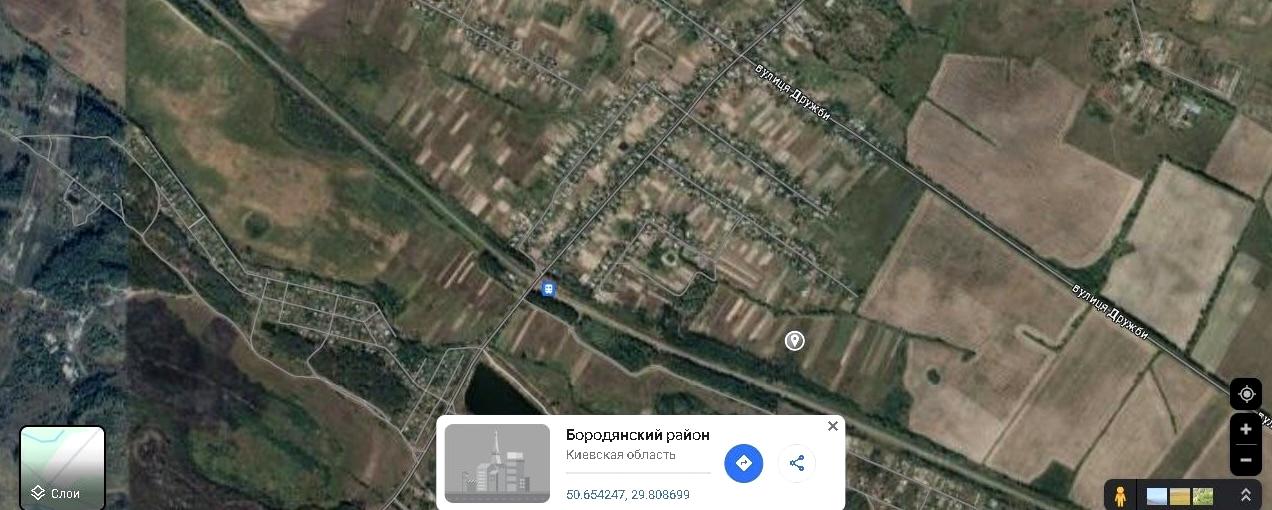
Task: Open the Слои layers switcher
Action: [62, 467]
